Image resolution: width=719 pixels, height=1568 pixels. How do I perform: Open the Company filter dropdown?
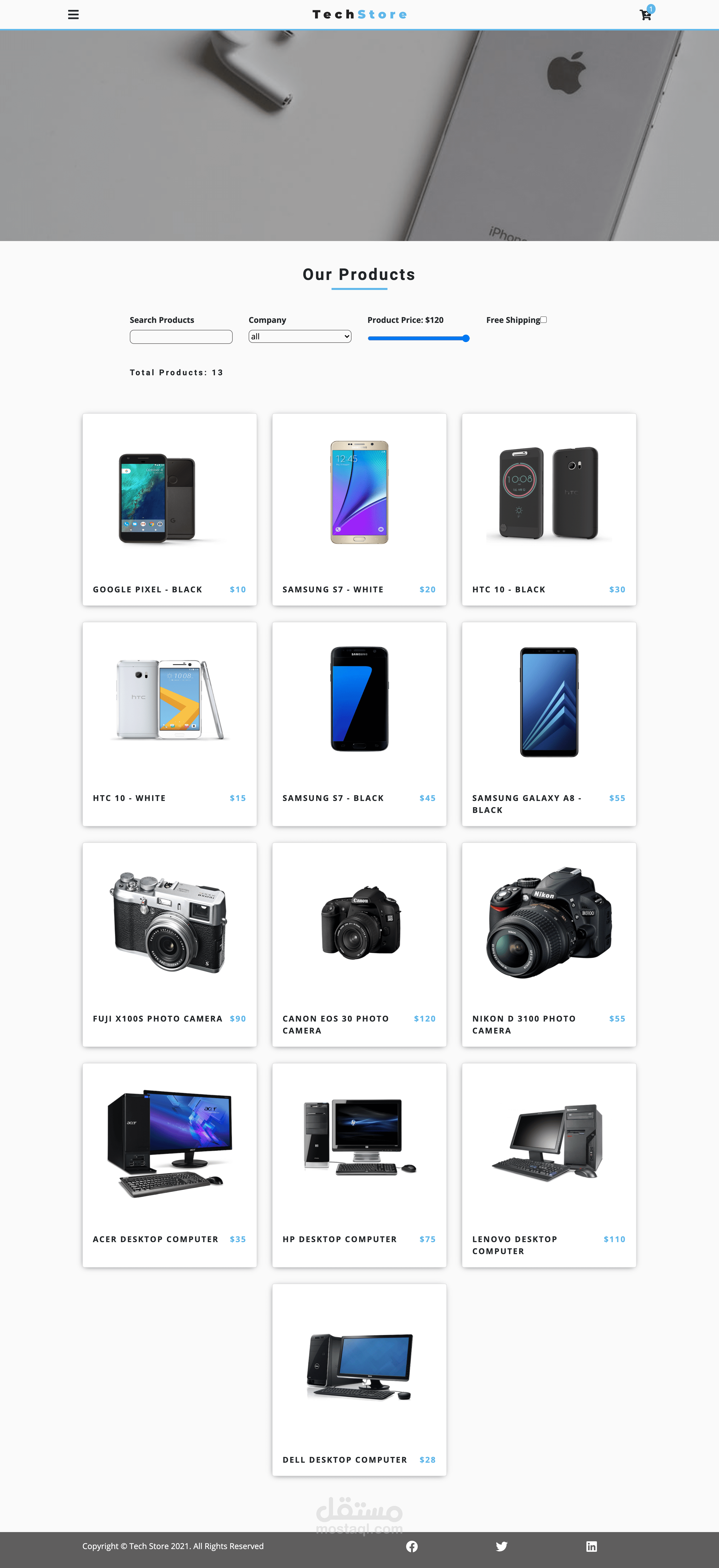[300, 336]
